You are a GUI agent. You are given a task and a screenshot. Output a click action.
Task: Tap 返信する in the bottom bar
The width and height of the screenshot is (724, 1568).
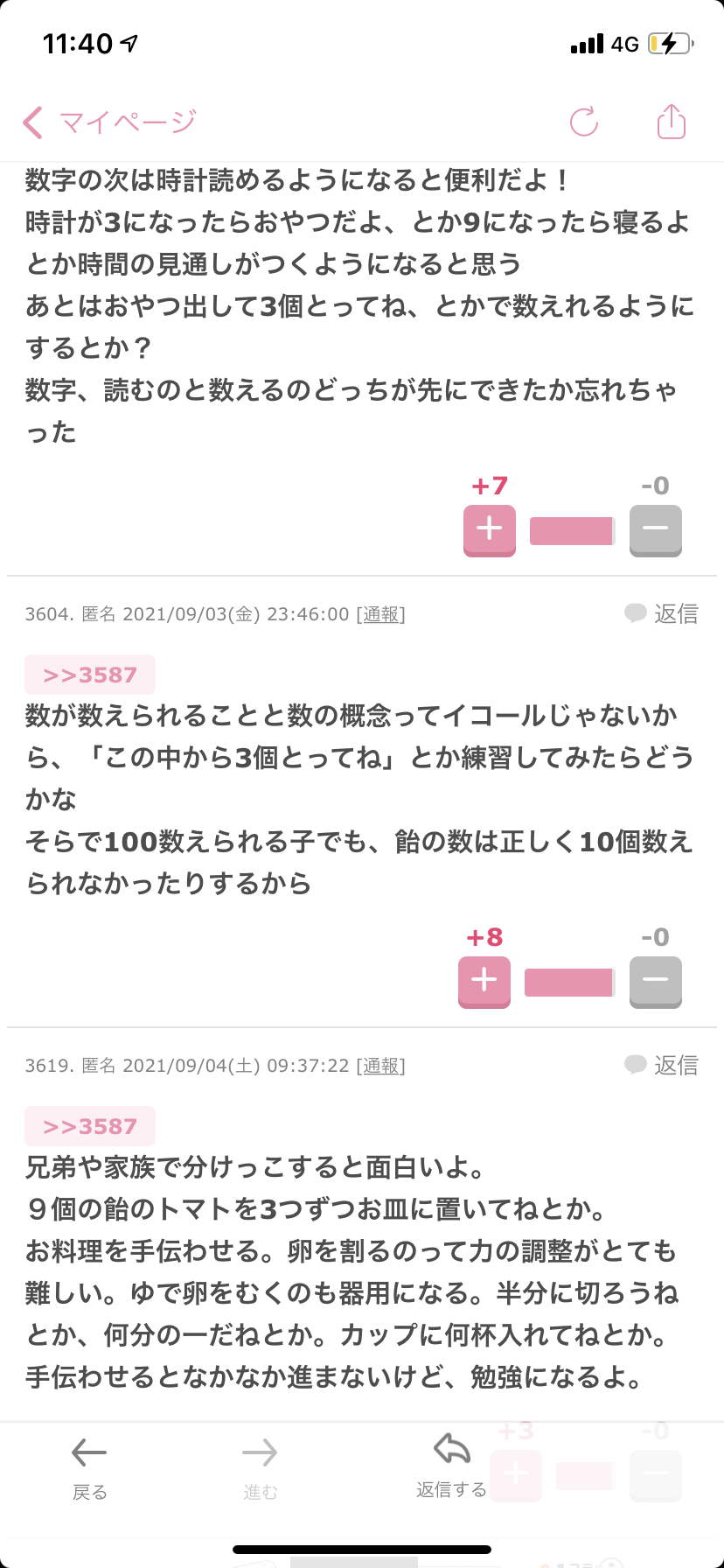(452, 1466)
